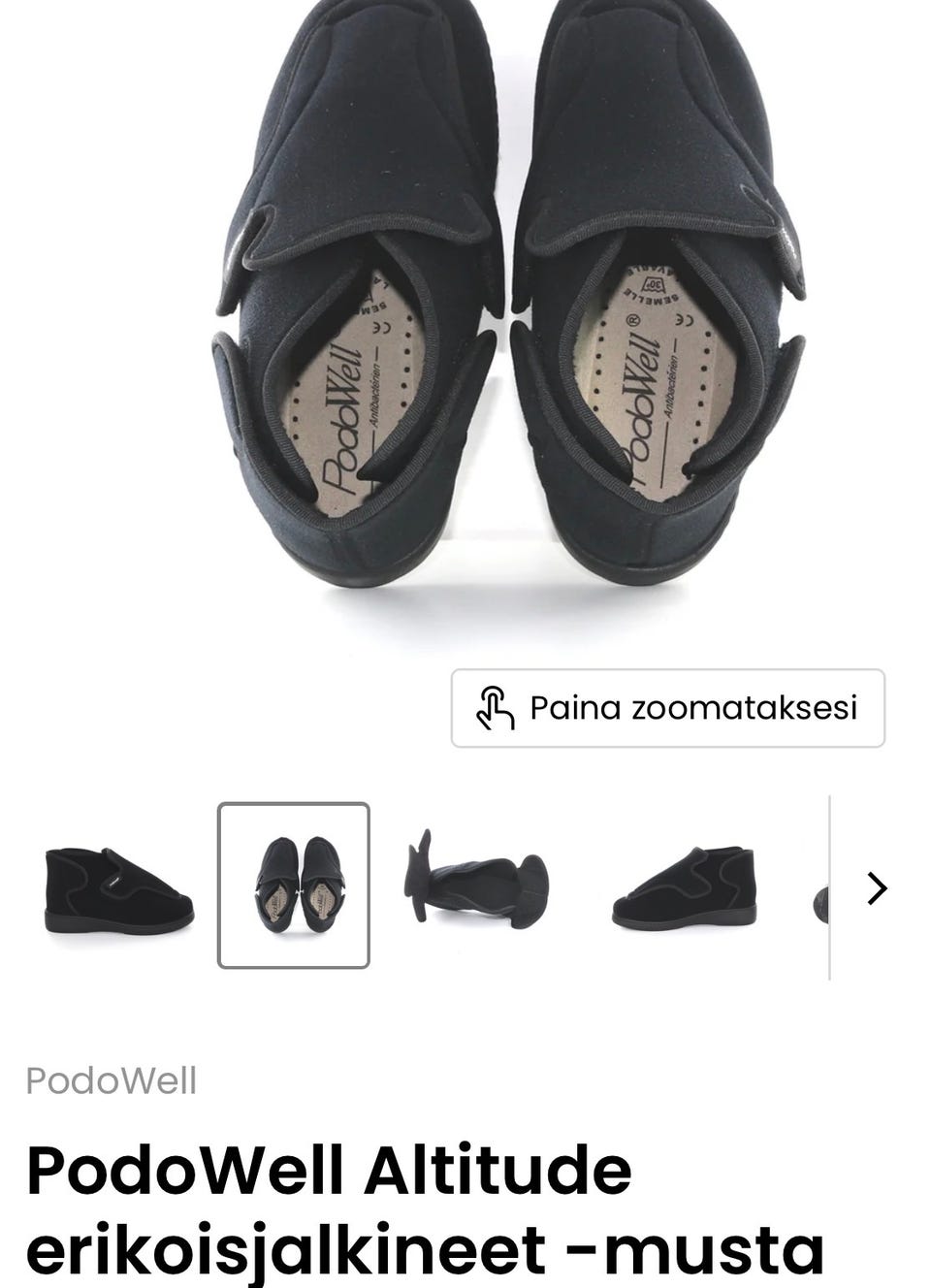Image resolution: width=931 pixels, height=1288 pixels.
Task: Show next thumbnails with the right arrow
Action: click(877, 887)
